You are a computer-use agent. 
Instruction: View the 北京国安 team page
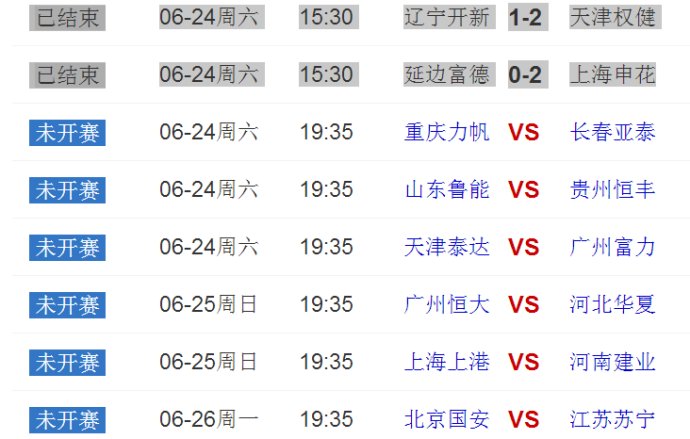pos(447,419)
